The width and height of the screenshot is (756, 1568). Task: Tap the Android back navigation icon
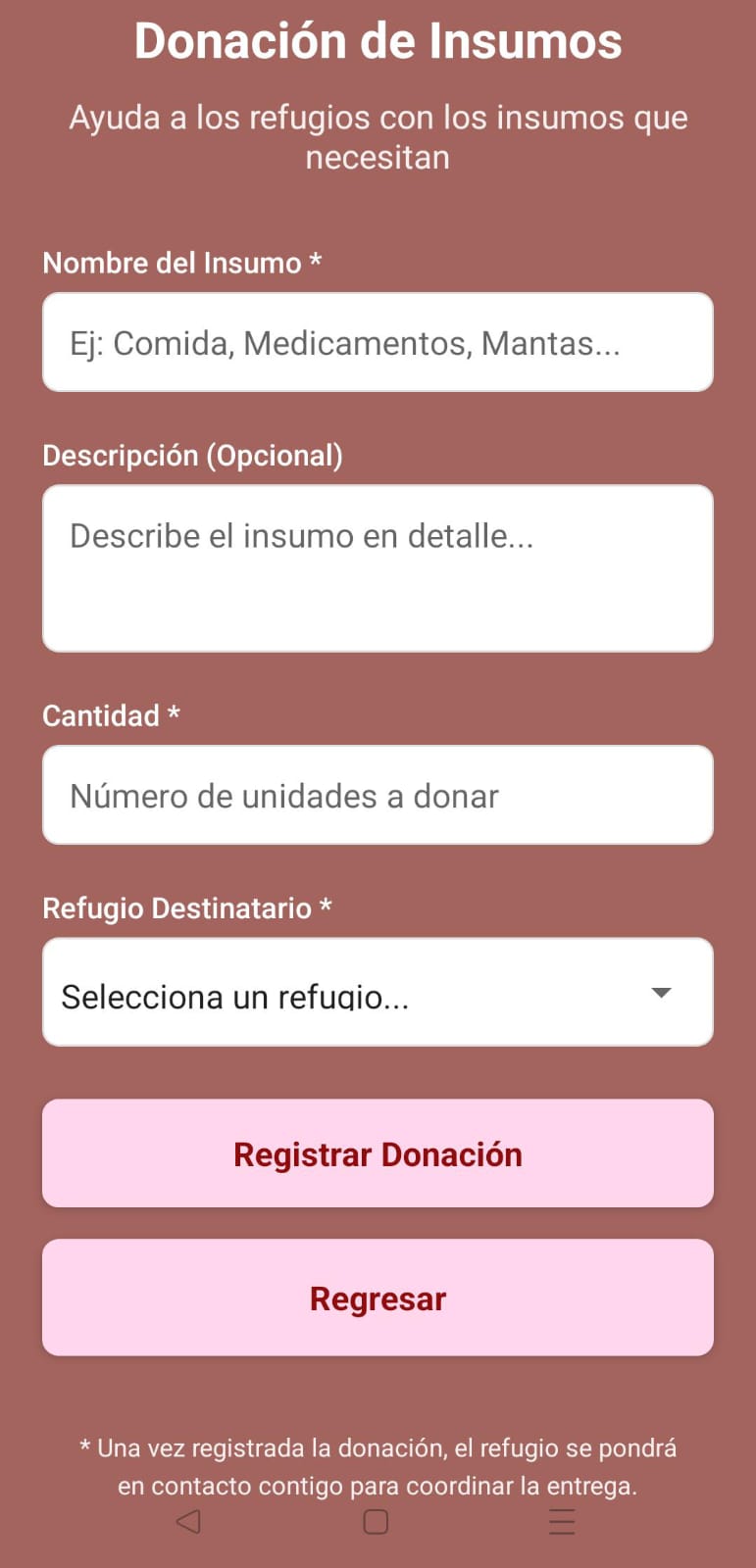(x=188, y=1522)
